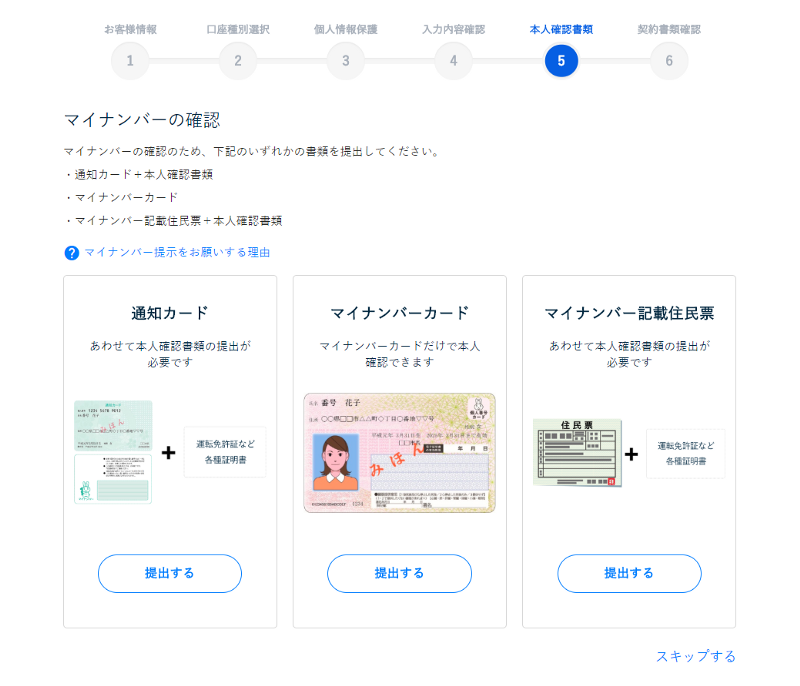Screen dimensions: 800x686
Task: Go to step 4 入力内容確認
Action: point(453,61)
